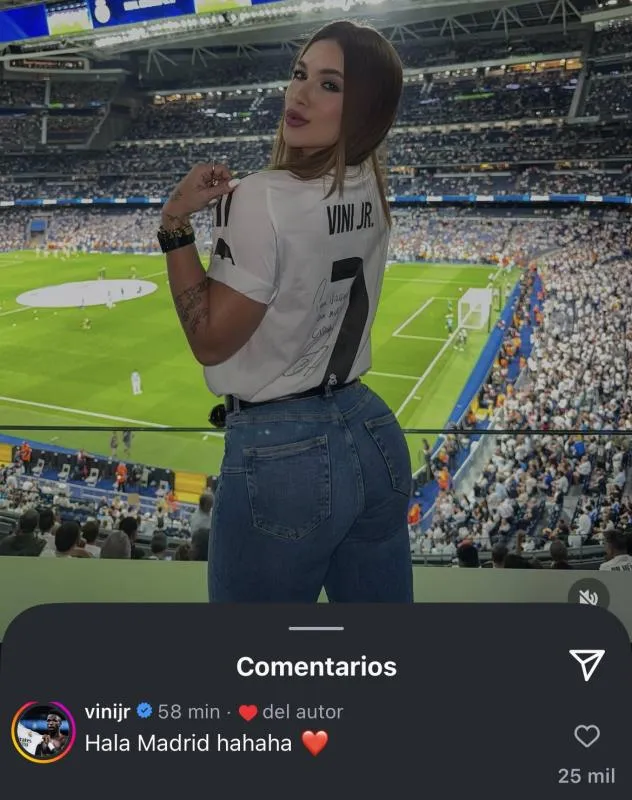
Task: Tap the comments sheet drag handle
Action: [316, 628]
